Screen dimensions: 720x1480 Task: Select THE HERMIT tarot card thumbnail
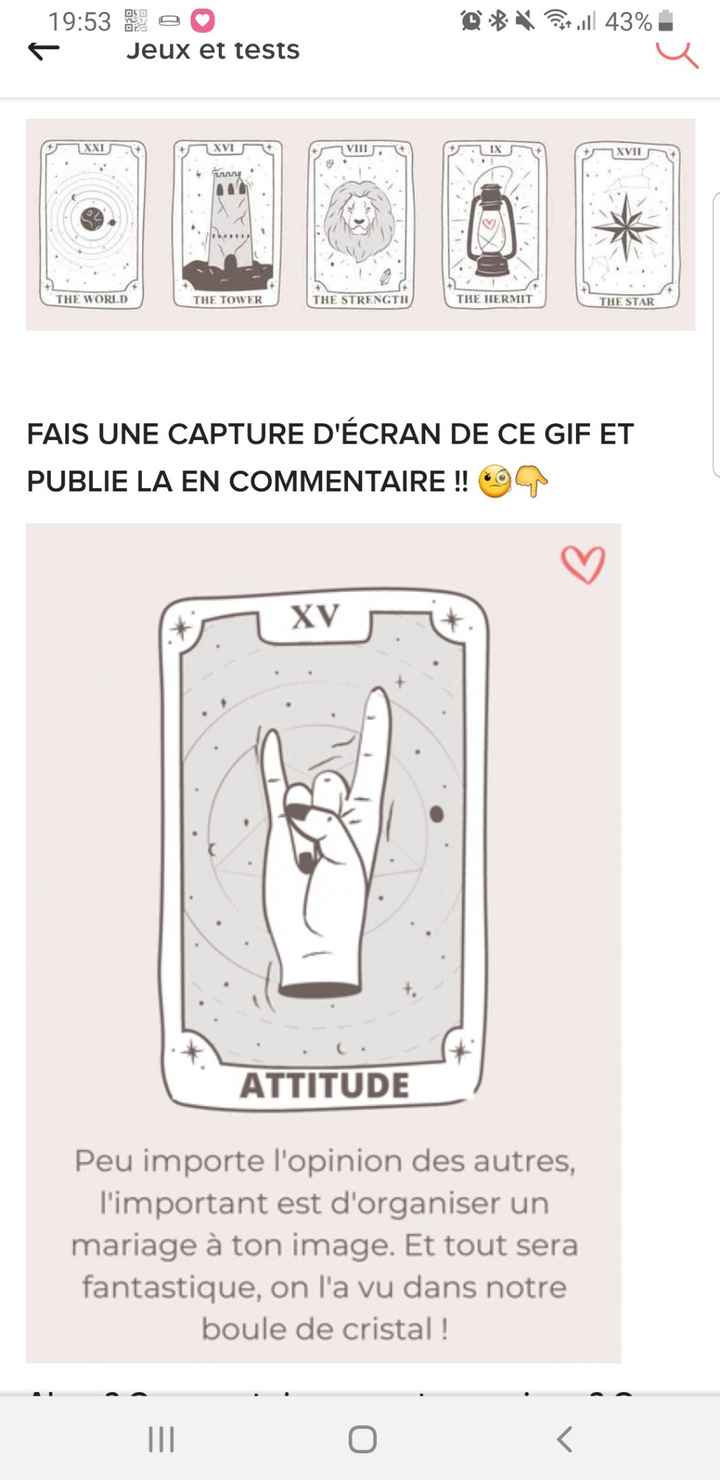click(493, 224)
